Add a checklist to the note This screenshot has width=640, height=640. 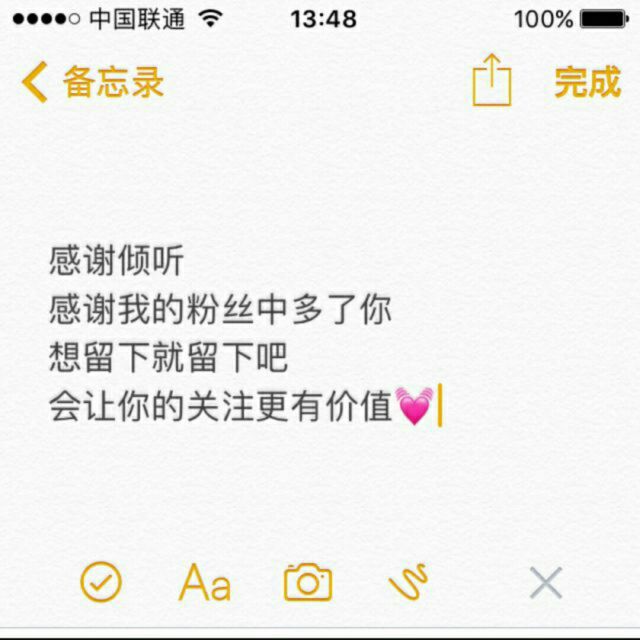coord(101,581)
